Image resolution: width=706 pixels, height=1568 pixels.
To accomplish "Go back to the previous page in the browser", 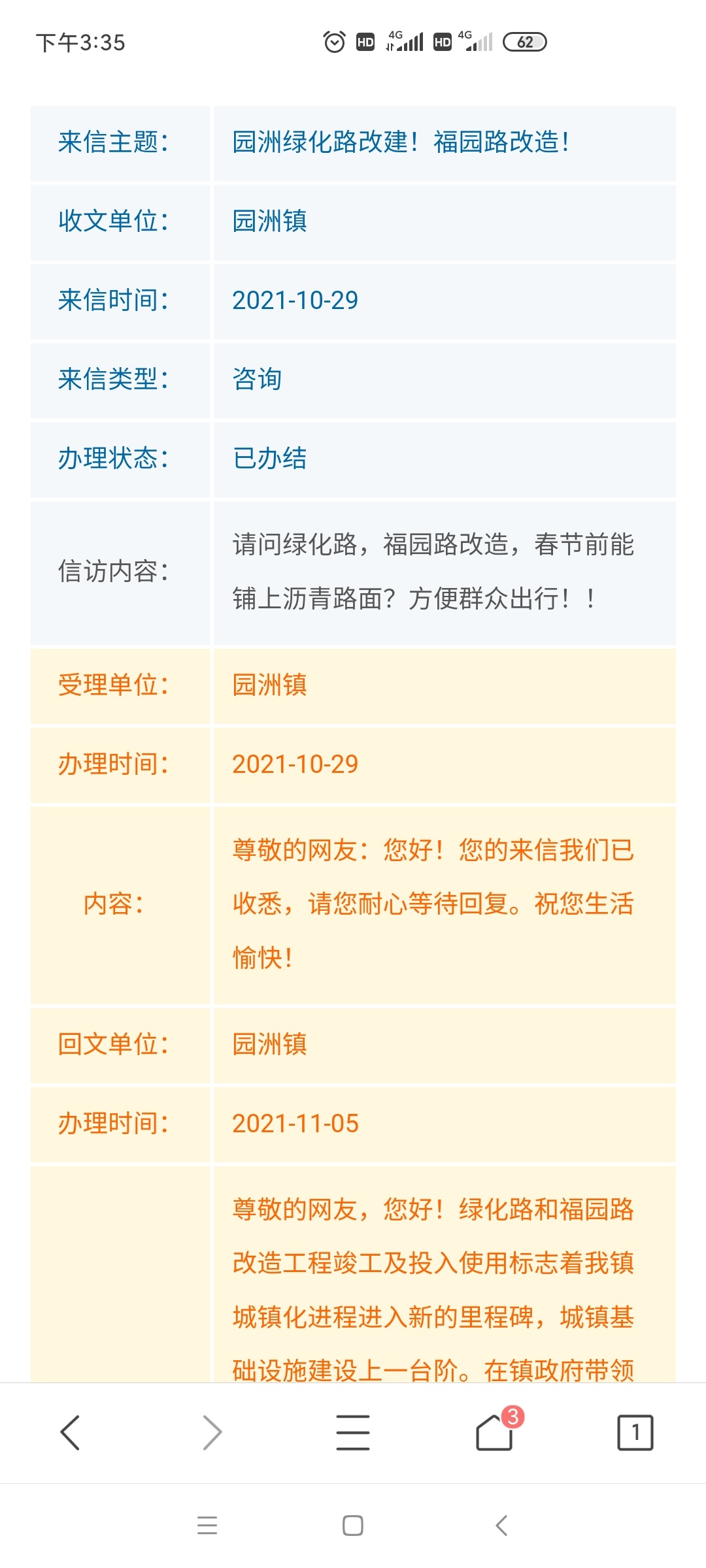I will (x=70, y=1432).
